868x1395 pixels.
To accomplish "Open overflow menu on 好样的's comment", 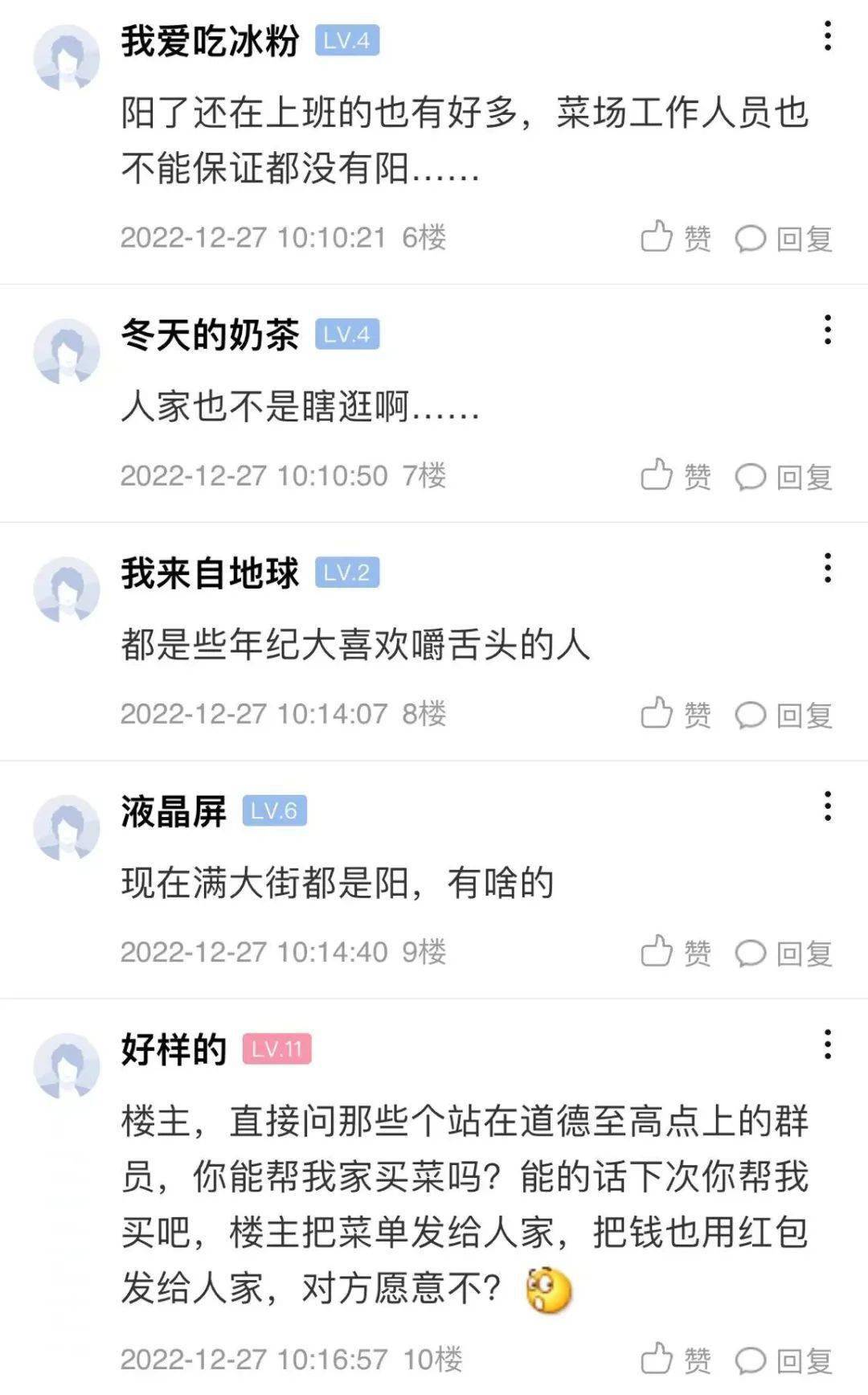I will [827, 1044].
